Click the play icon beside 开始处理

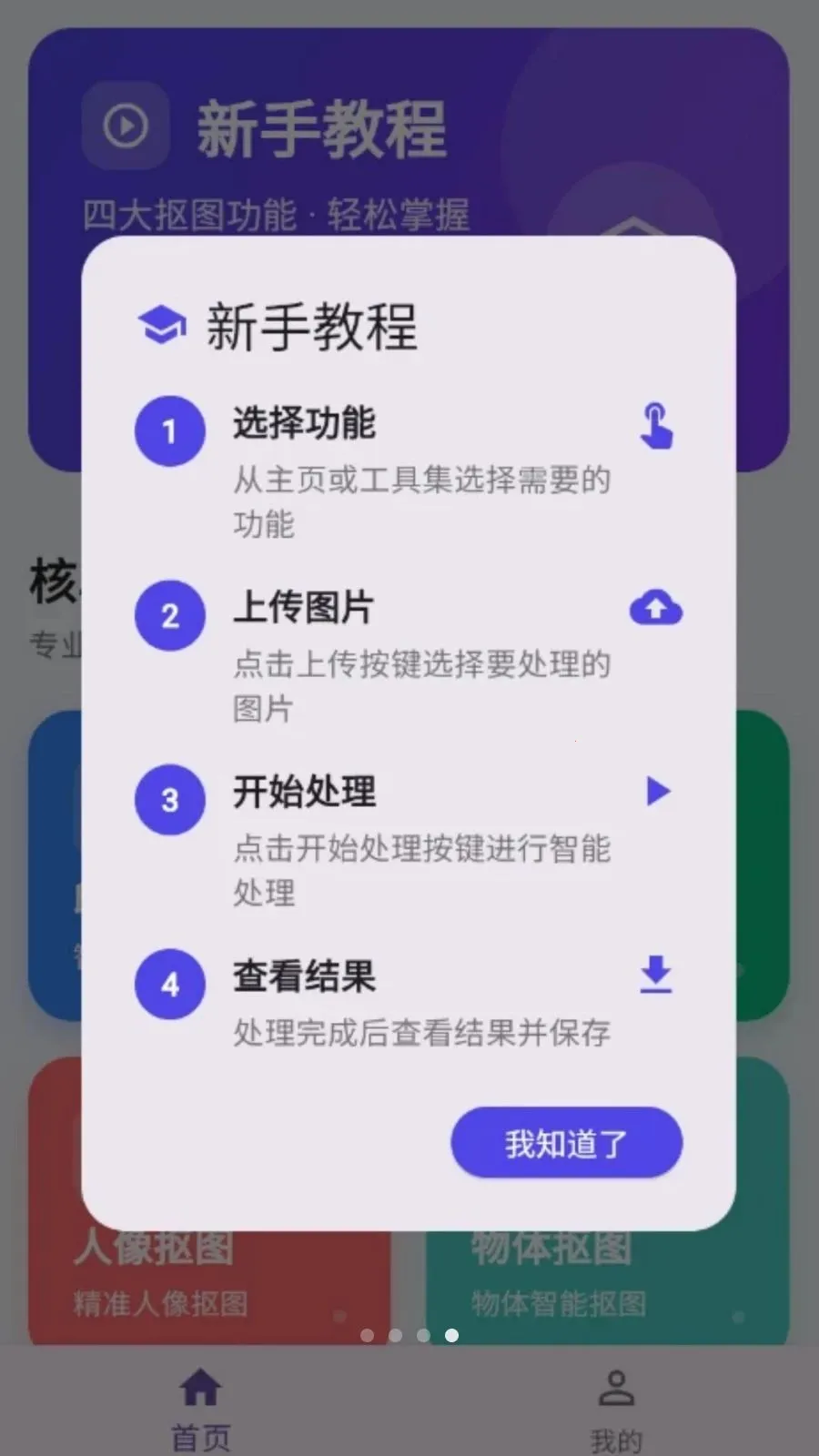click(656, 792)
